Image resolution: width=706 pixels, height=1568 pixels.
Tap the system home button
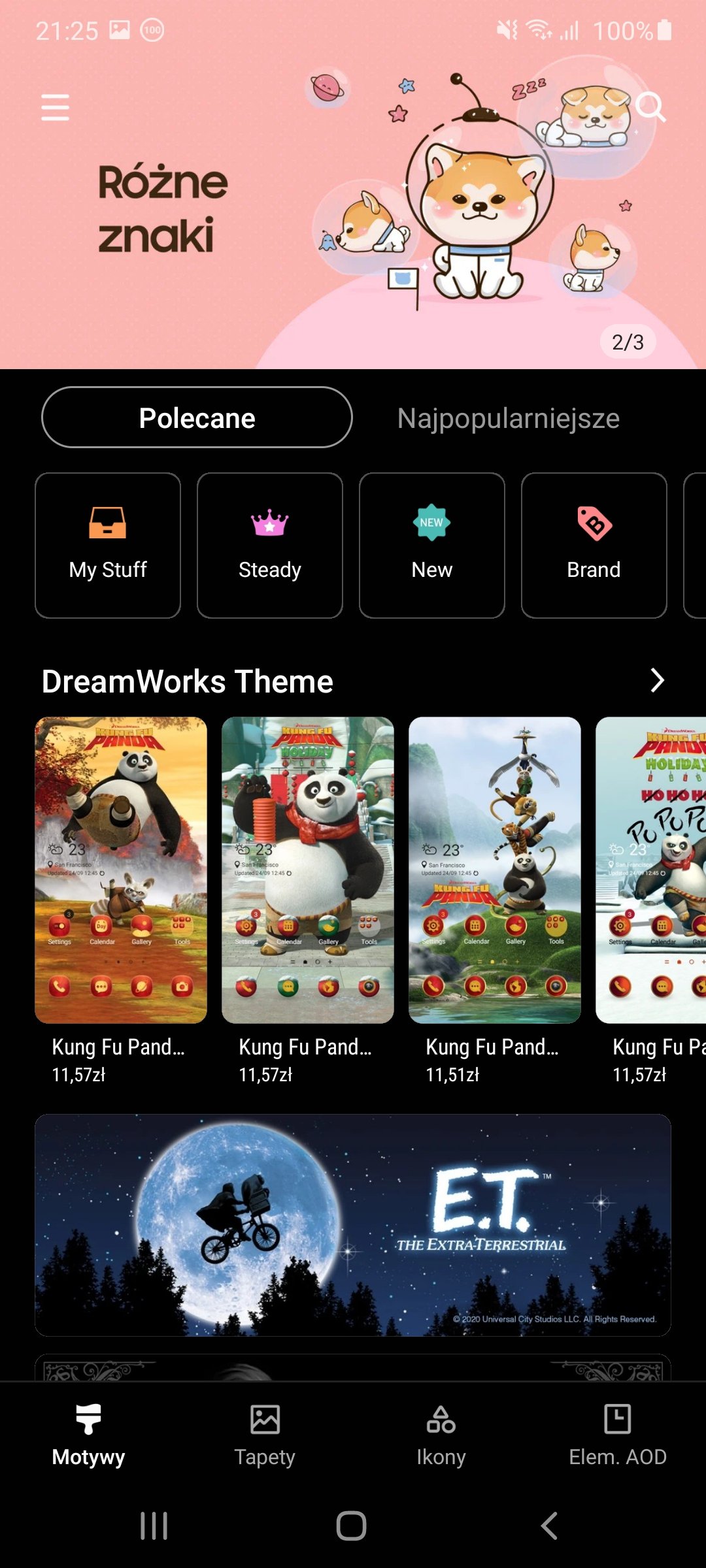352,1526
